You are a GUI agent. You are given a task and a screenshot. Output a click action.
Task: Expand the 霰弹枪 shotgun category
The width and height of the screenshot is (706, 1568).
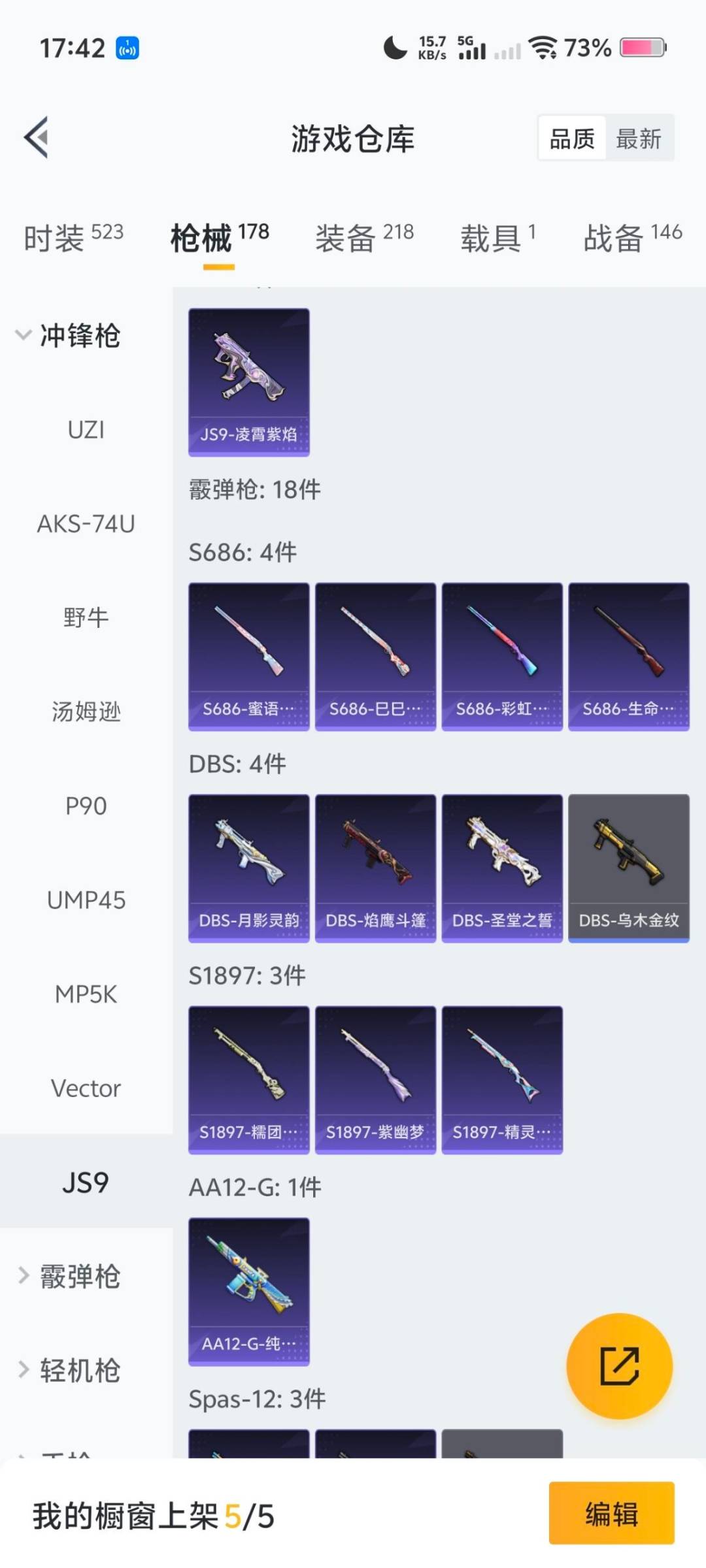coord(78,1277)
